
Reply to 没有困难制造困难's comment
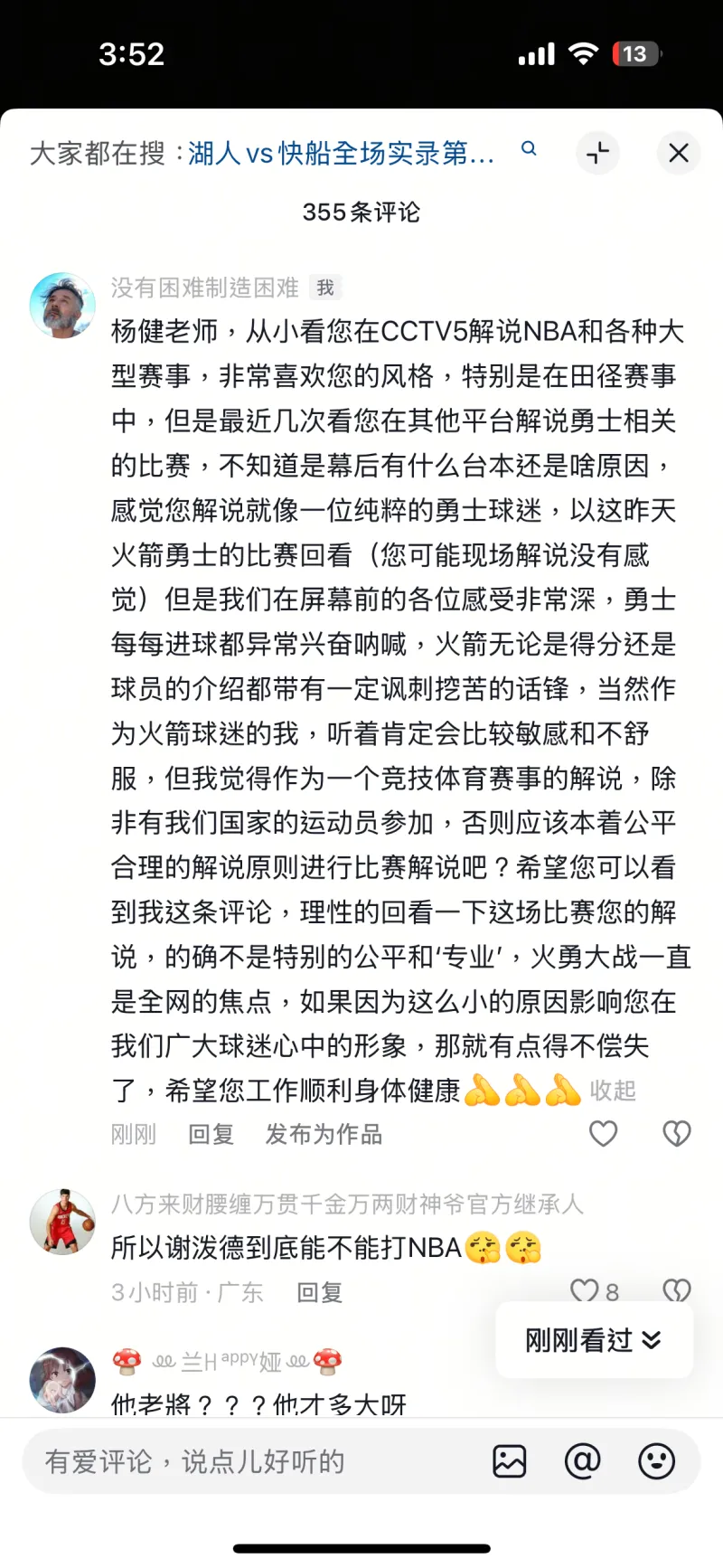point(211,1134)
